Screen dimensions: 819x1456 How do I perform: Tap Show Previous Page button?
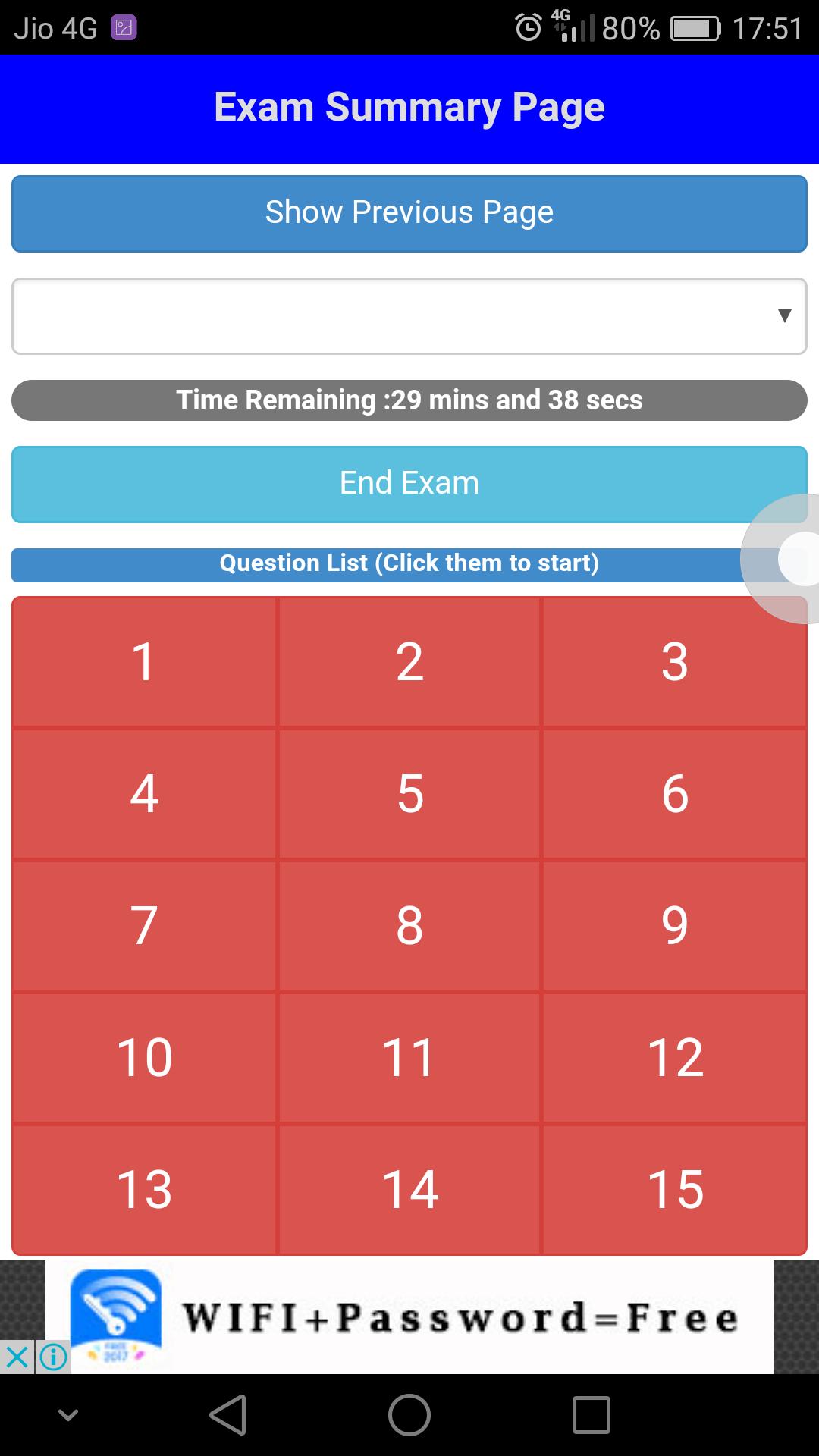409,213
